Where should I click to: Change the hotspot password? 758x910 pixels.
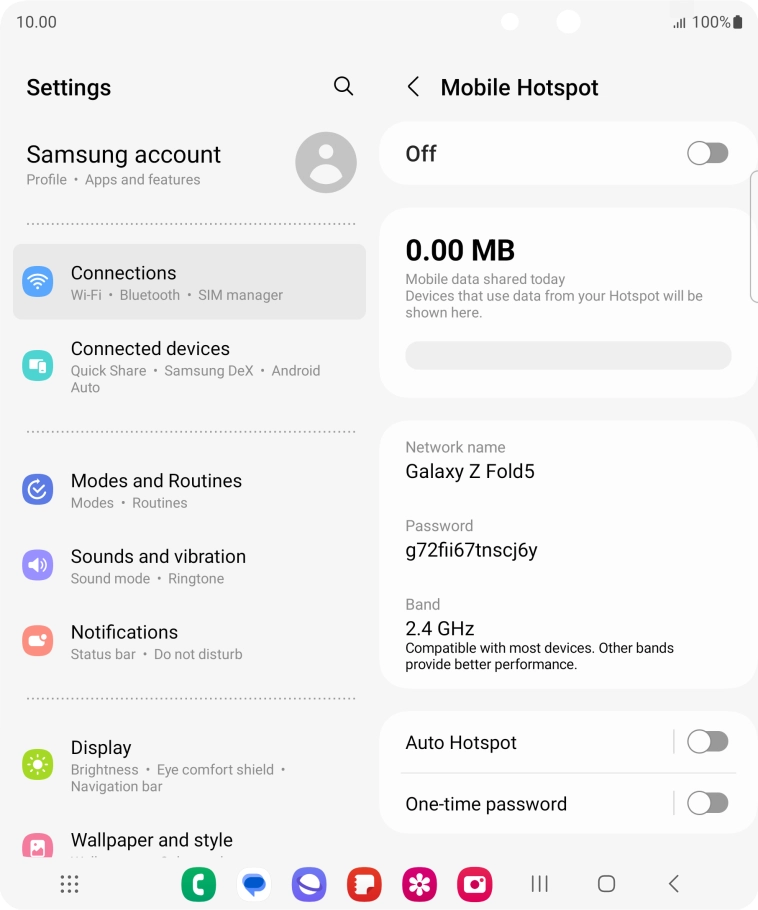tap(565, 538)
